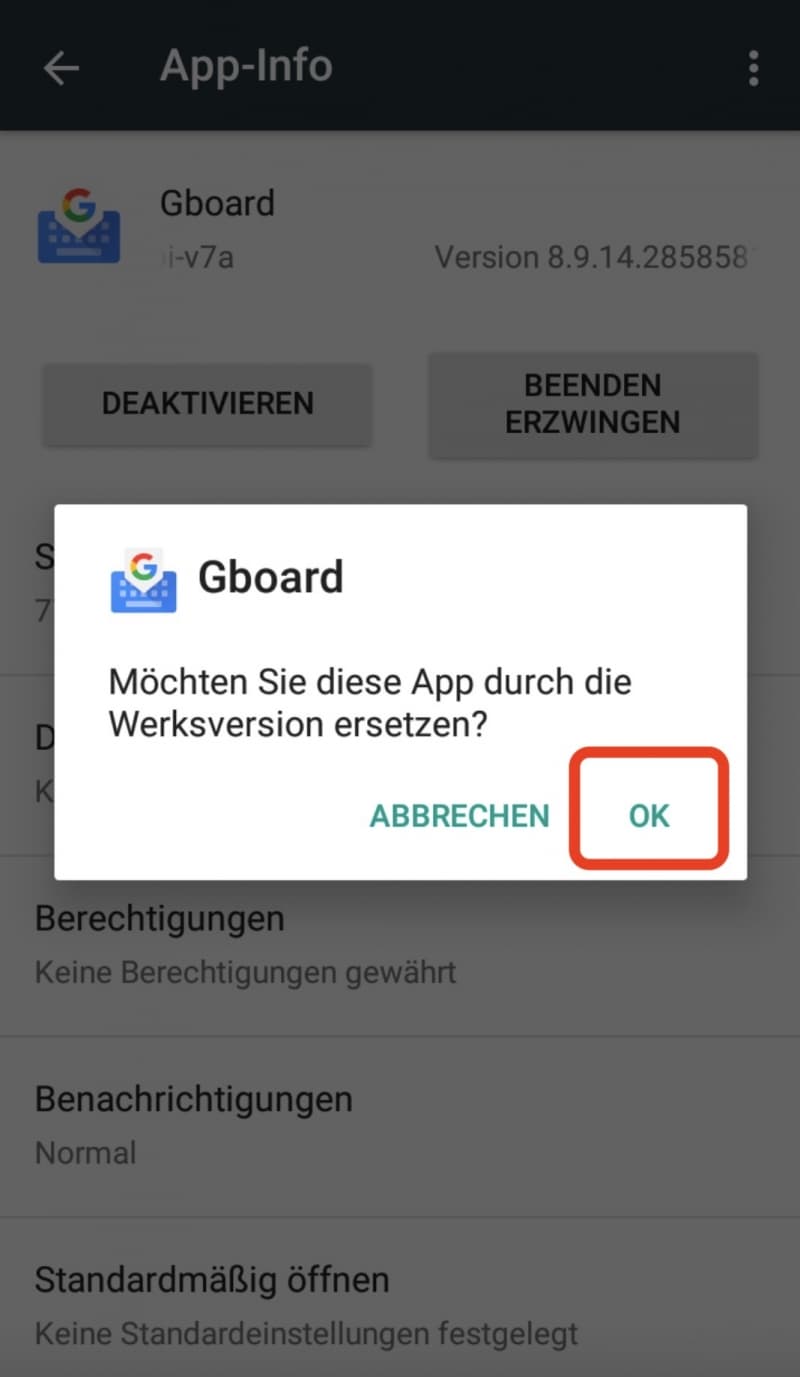This screenshot has width=800, height=1377.
Task: Select the Deaktivieren button
Action: [207, 404]
